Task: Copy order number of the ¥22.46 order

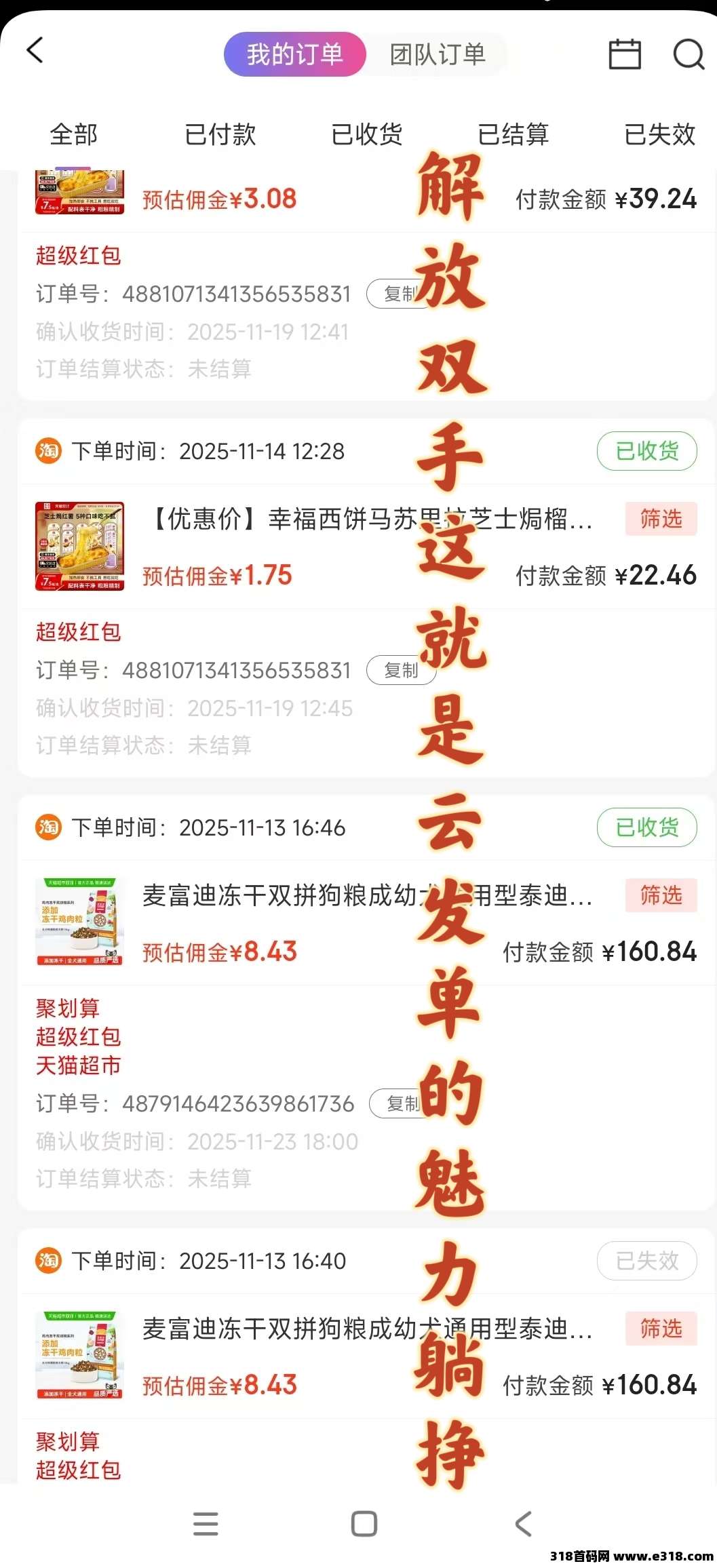Action: [x=400, y=670]
